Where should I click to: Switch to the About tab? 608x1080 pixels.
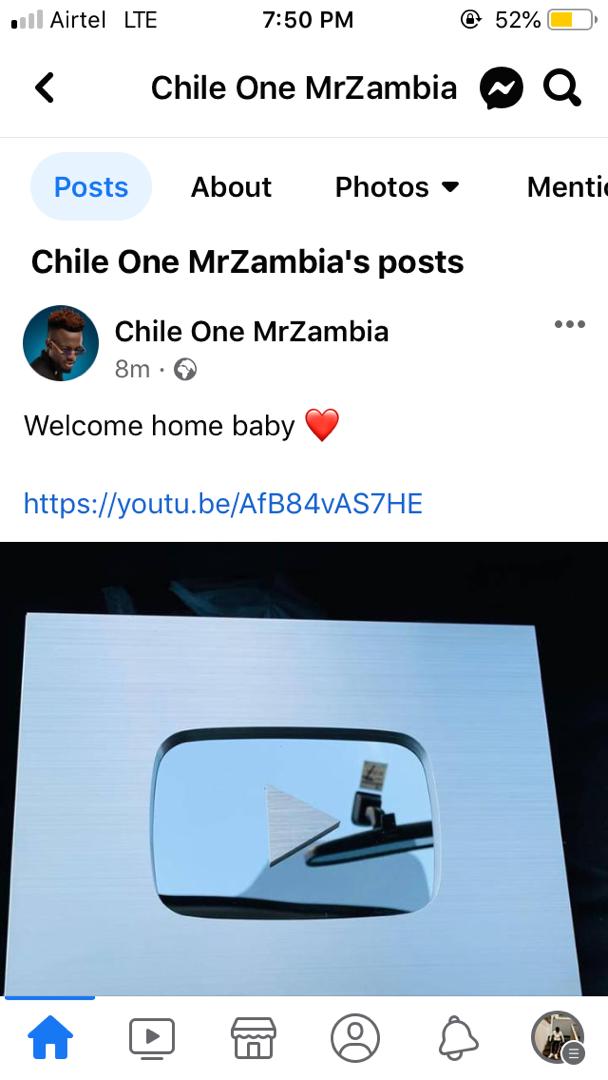click(231, 187)
